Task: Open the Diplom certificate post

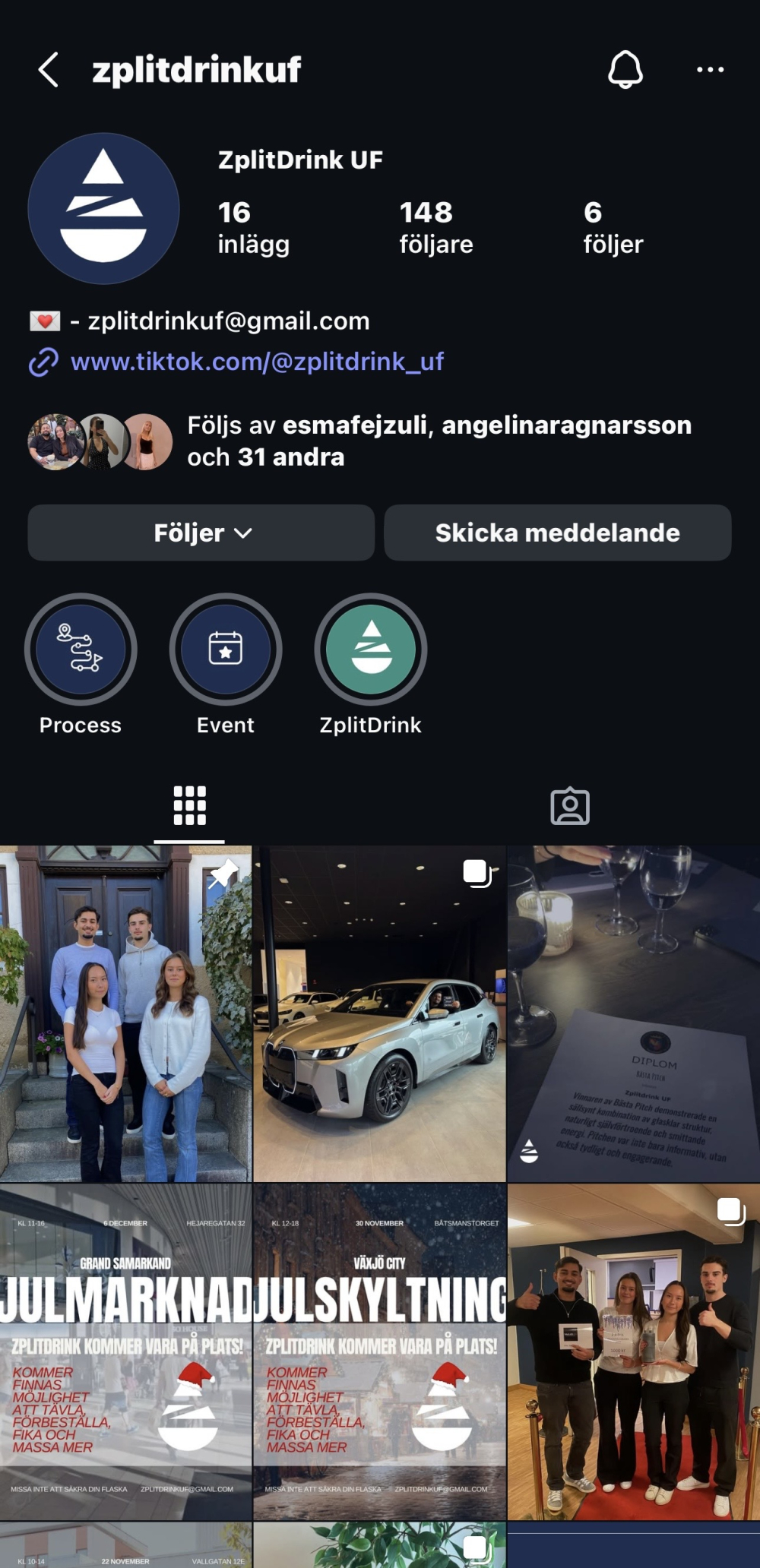Action: 633,1014
